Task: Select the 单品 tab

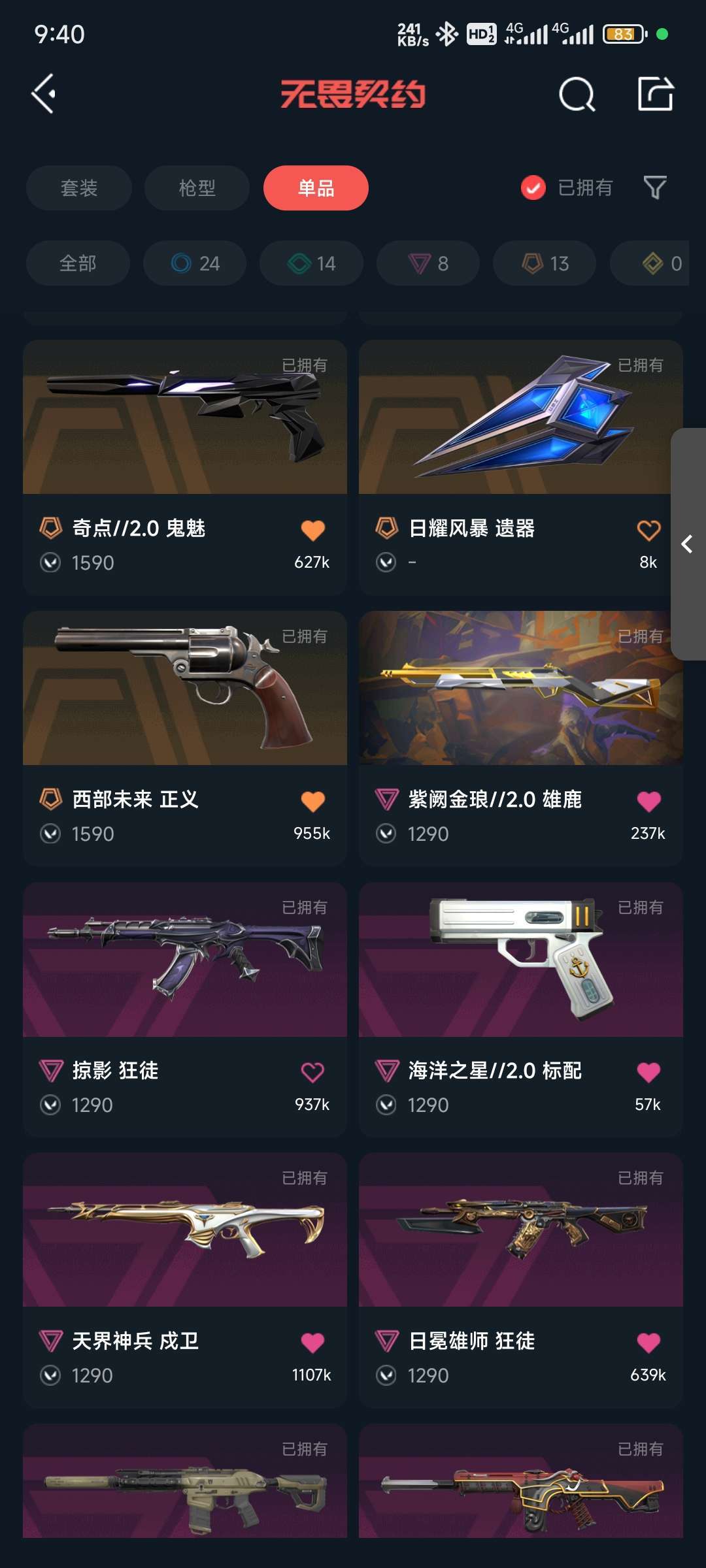Action: [316, 188]
